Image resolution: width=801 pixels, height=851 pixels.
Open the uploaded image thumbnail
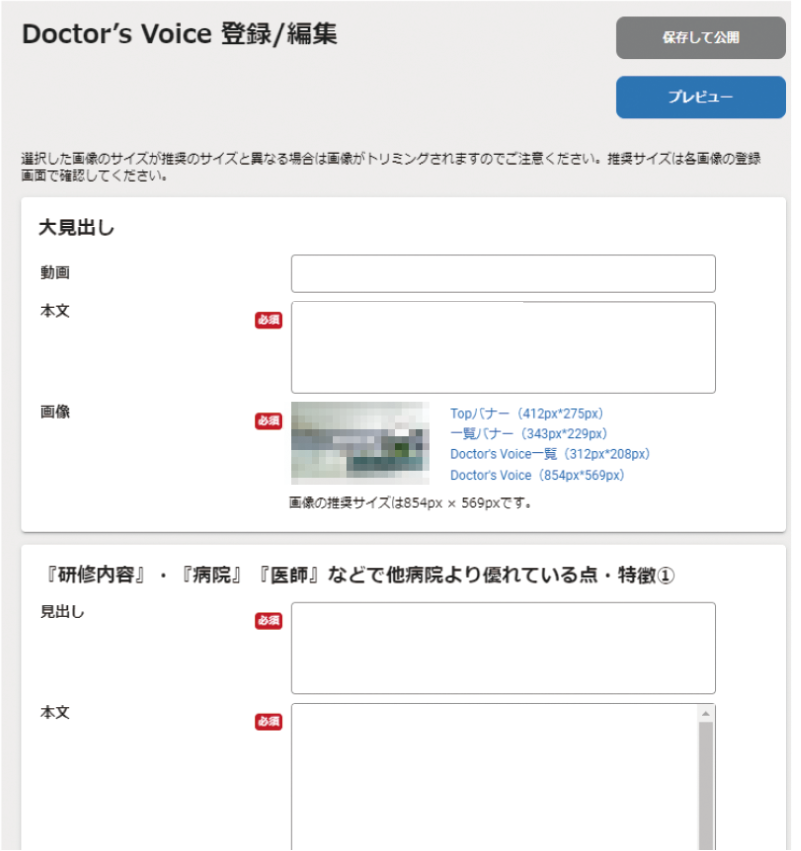[x=360, y=443]
